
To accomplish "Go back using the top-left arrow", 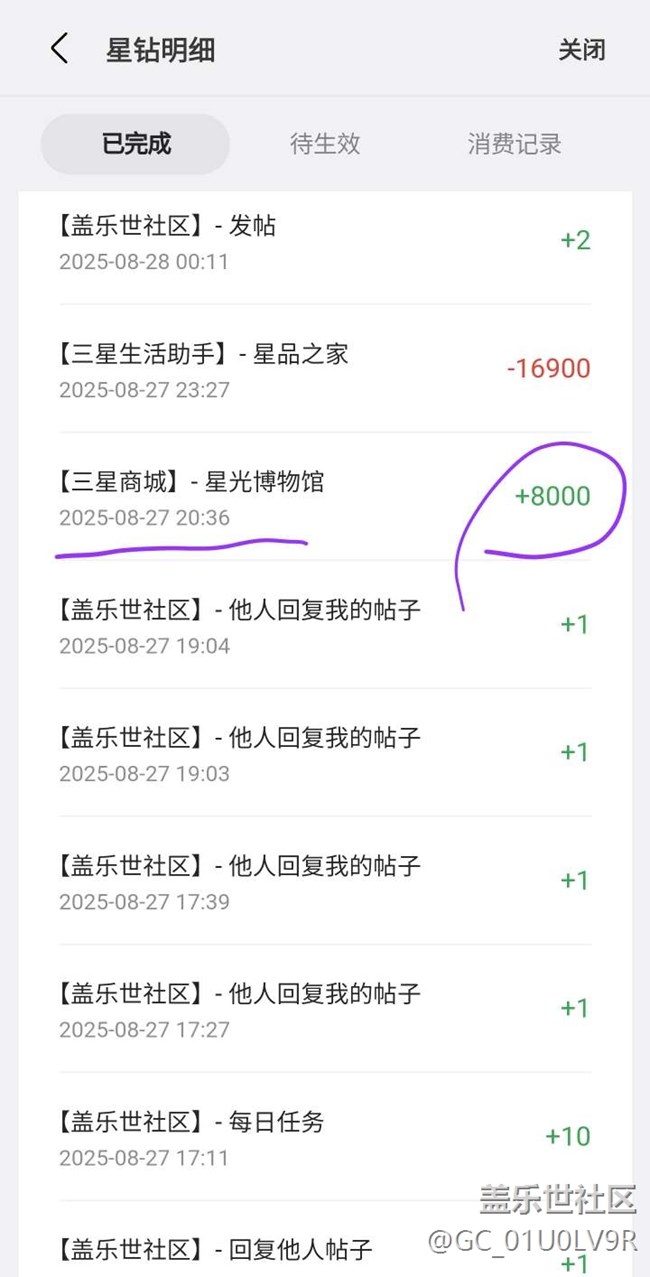I will 60,49.
